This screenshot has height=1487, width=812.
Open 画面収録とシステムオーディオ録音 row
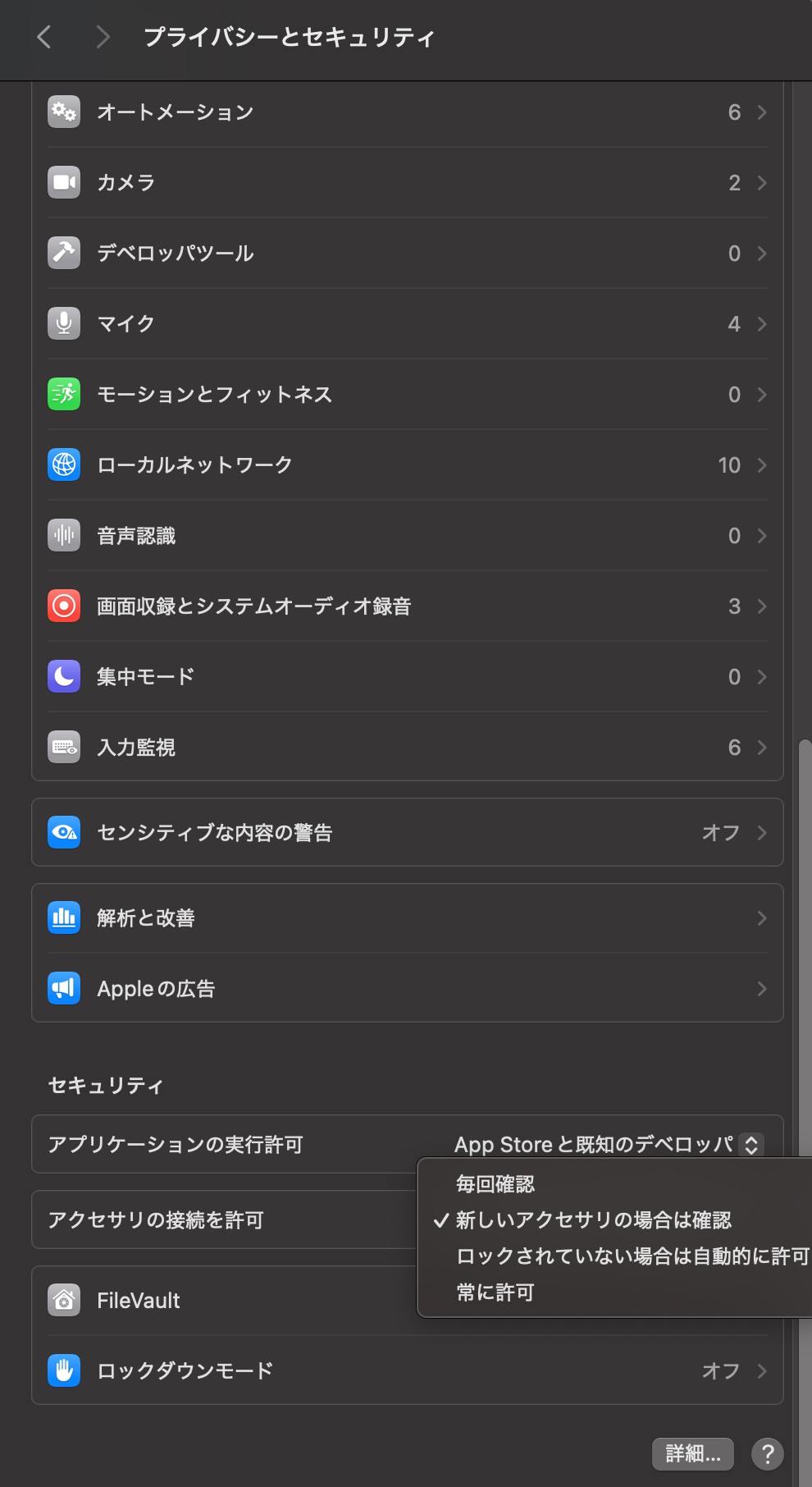(x=407, y=606)
